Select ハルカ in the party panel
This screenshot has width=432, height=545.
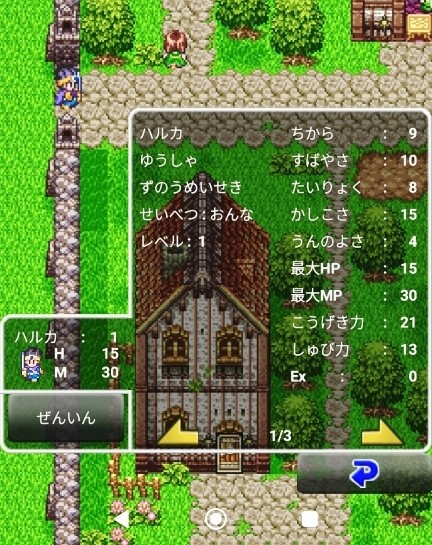click(66, 355)
